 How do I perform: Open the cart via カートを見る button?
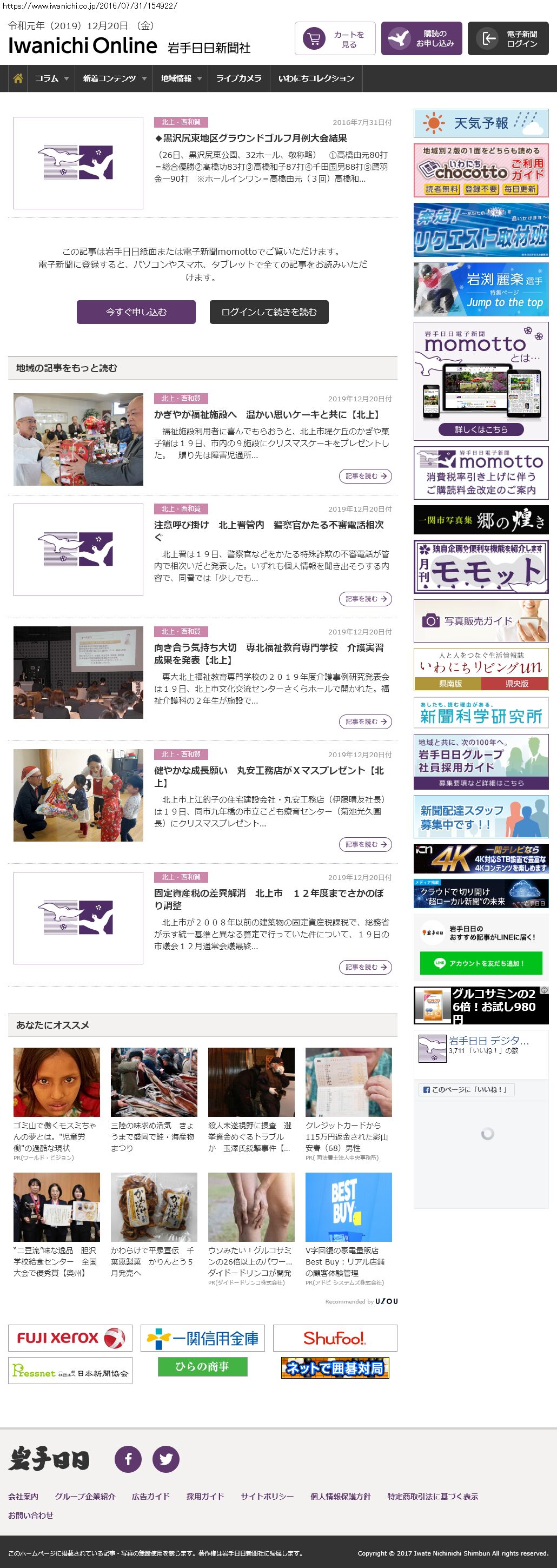pyautogui.click(x=335, y=39)
